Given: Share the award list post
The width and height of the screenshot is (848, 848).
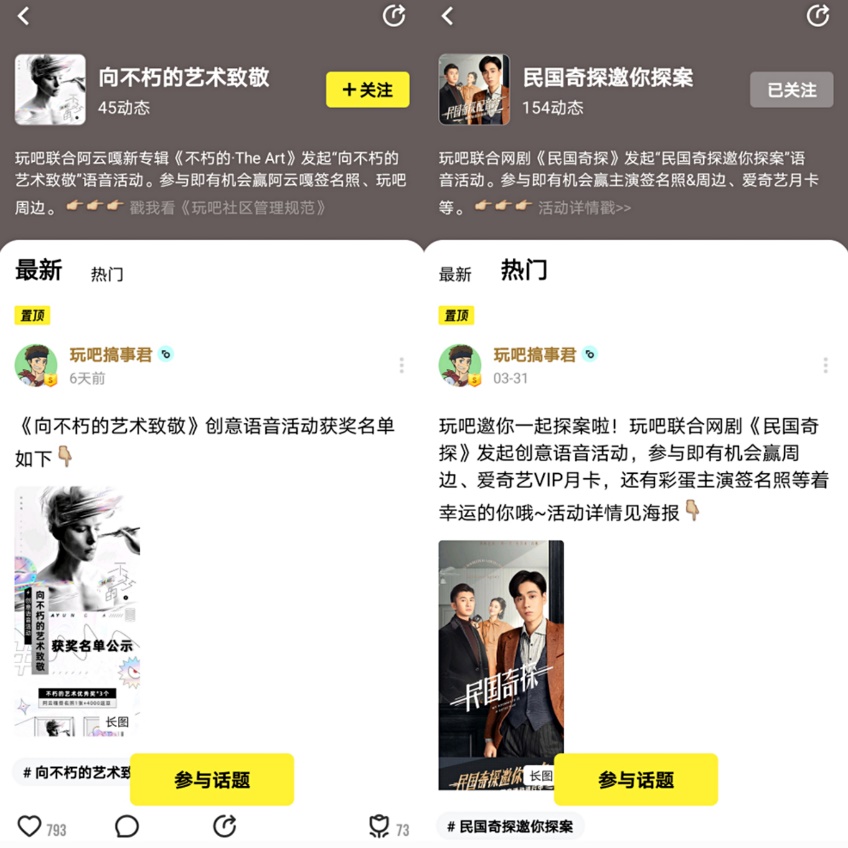Looking at the screenshot, I should pyautogui.click(x=225, y=826).
